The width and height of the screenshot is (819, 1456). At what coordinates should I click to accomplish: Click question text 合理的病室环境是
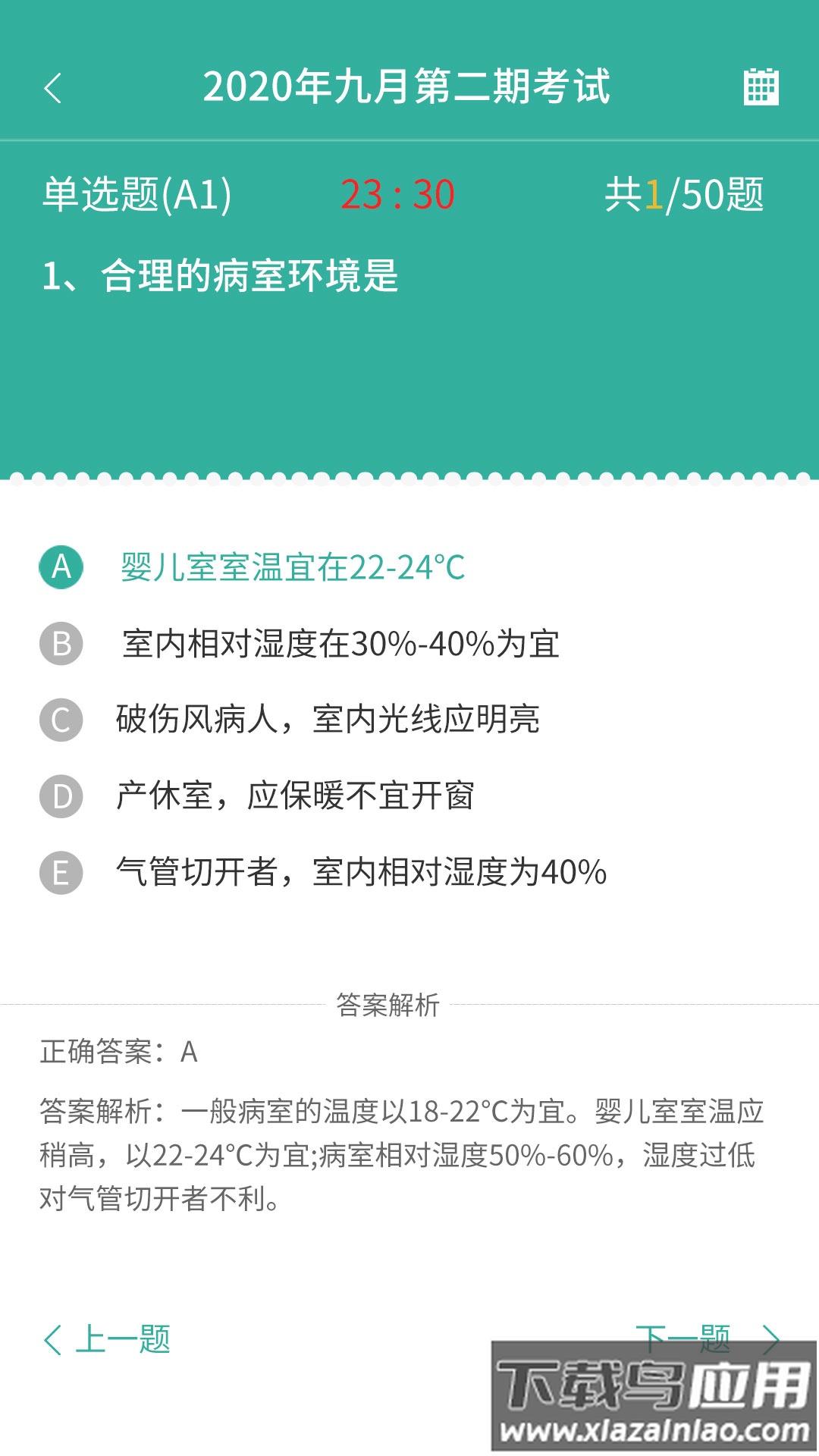coord(250,277)
